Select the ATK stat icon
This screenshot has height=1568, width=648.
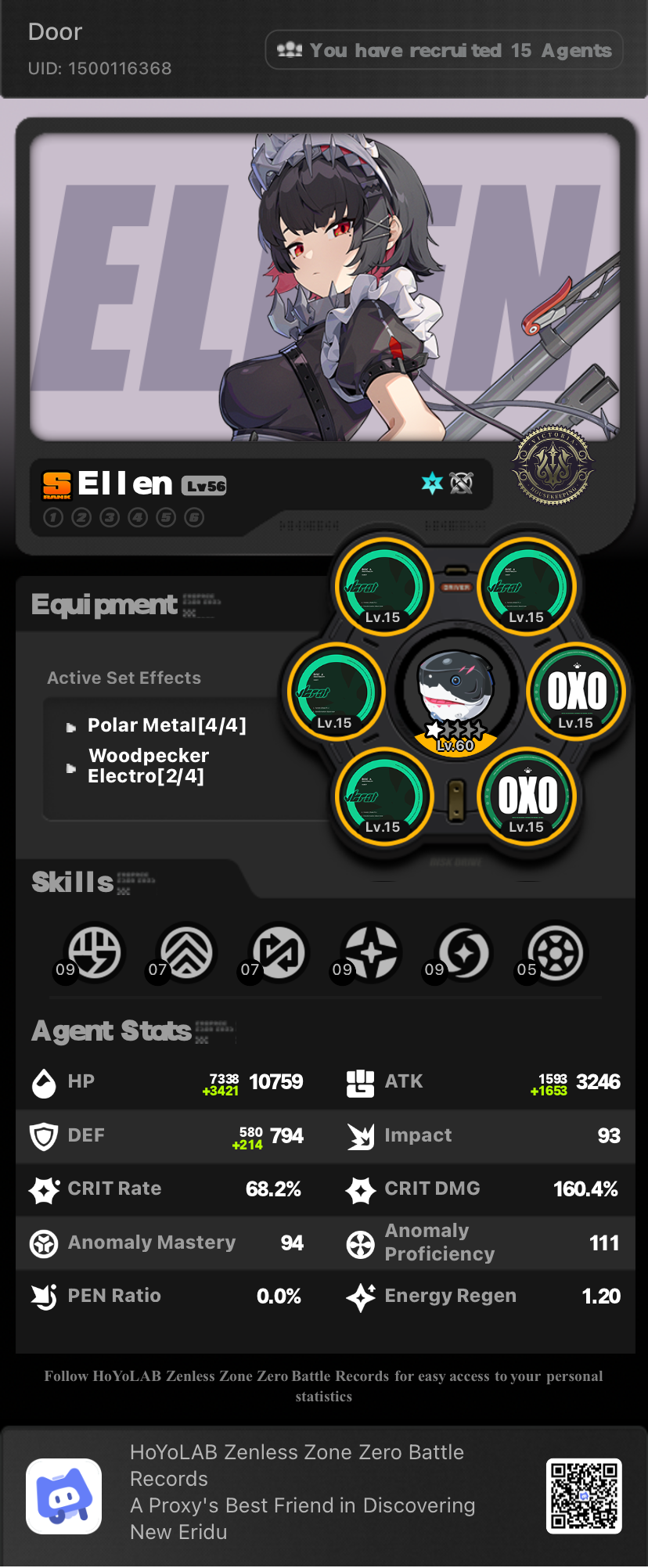[x=361, y=1081]
